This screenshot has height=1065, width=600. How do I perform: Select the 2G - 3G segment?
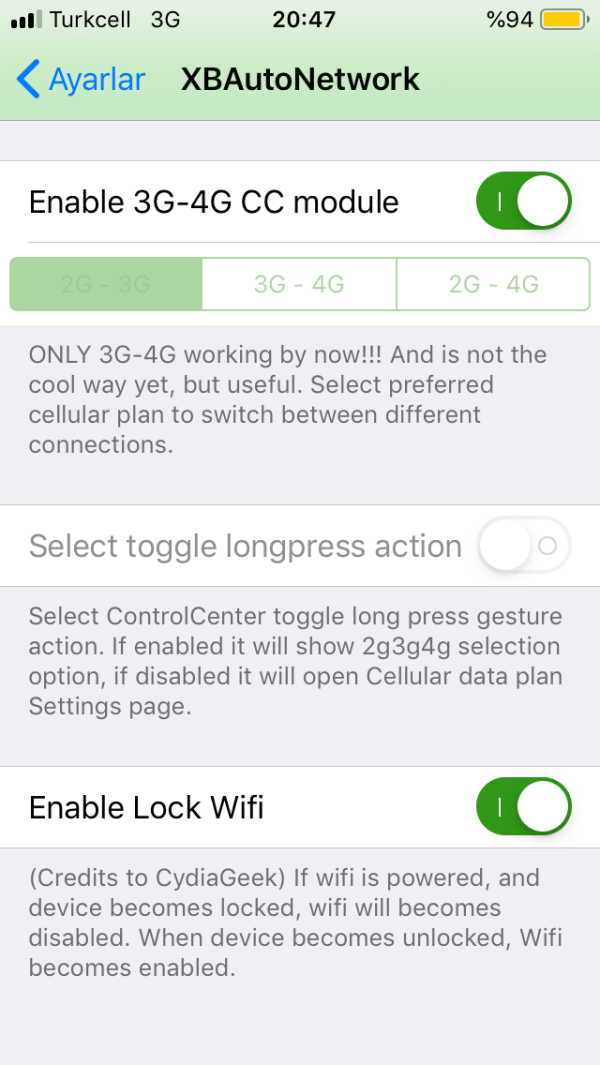point(106,284)
